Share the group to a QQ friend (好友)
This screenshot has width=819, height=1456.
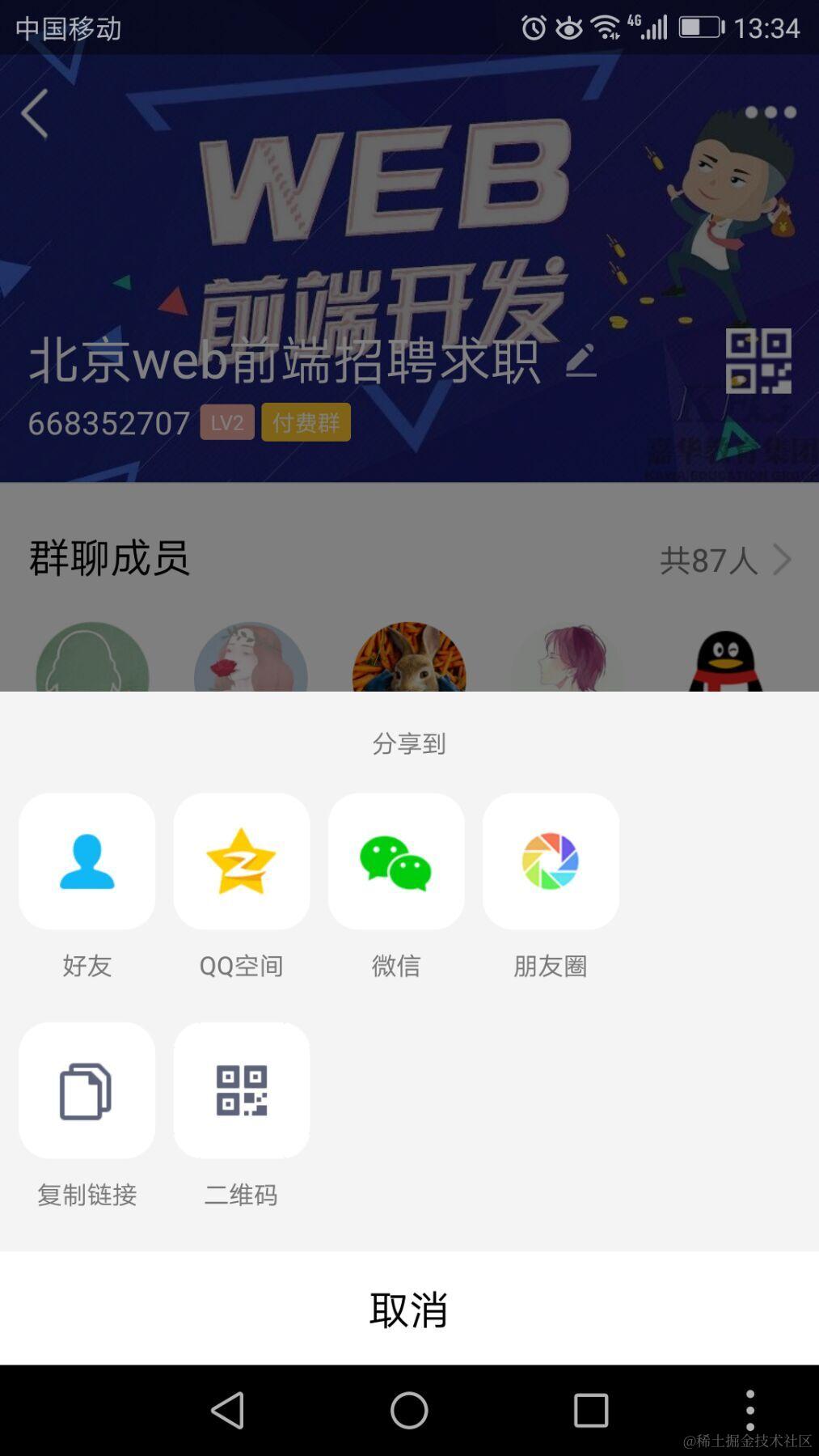[87, 861]
